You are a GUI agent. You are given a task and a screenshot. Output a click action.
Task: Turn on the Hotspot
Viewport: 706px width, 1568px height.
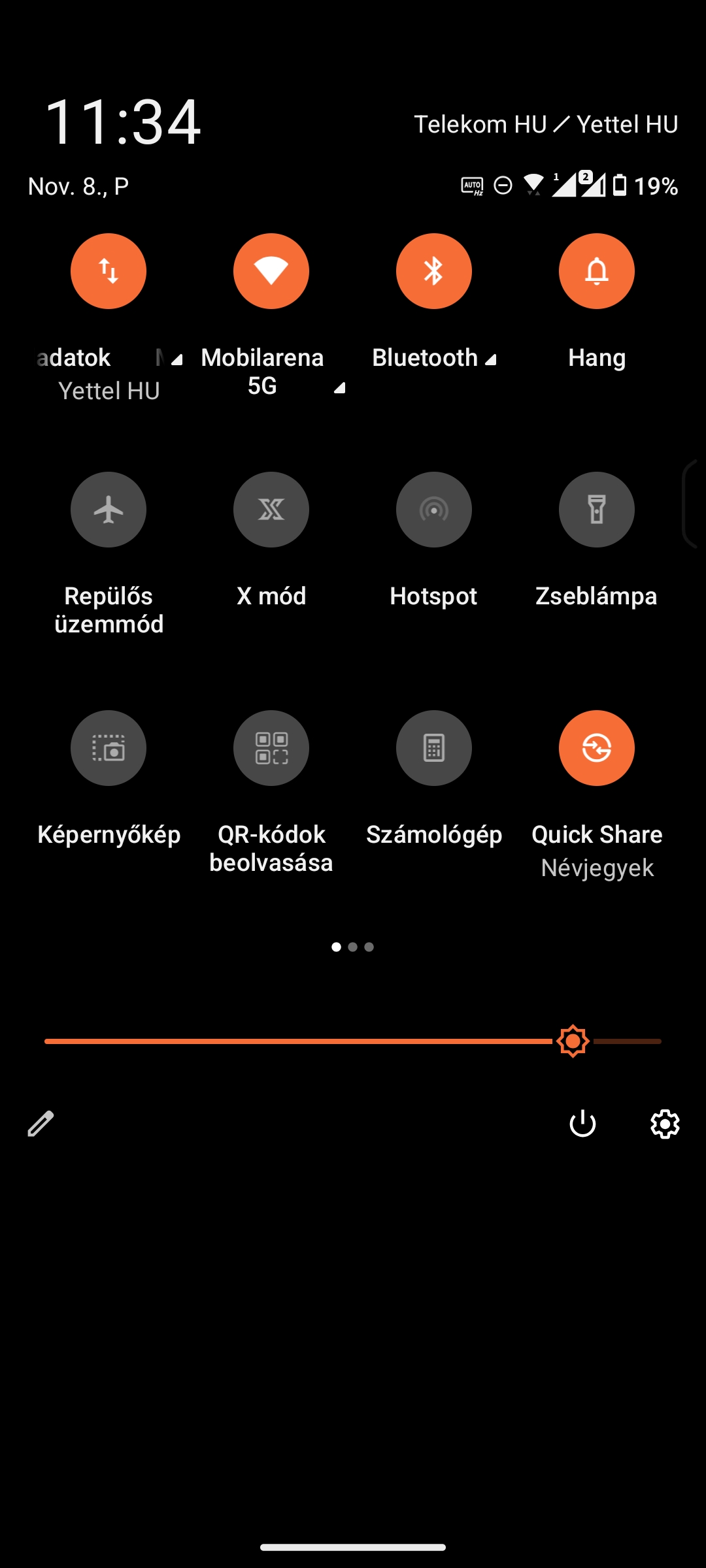point(434,510)
